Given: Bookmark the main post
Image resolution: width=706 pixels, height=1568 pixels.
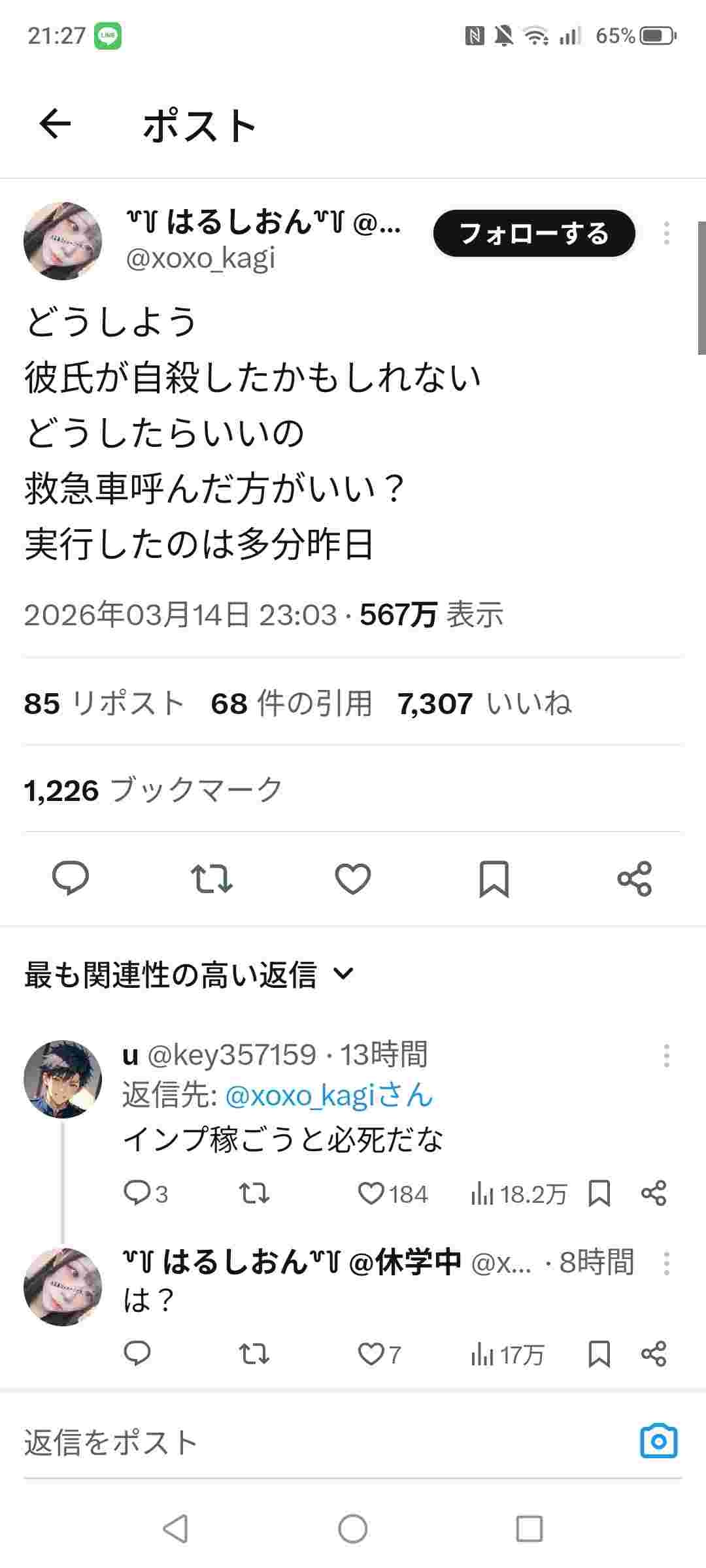Looking at the screenshot, I should [494, 878].
